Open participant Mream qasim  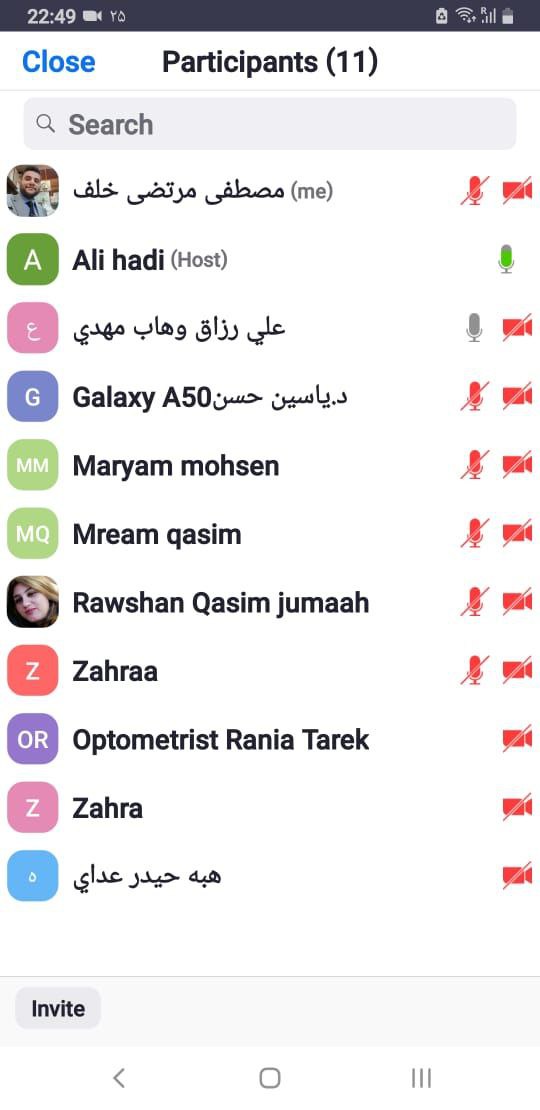point(270,534)
